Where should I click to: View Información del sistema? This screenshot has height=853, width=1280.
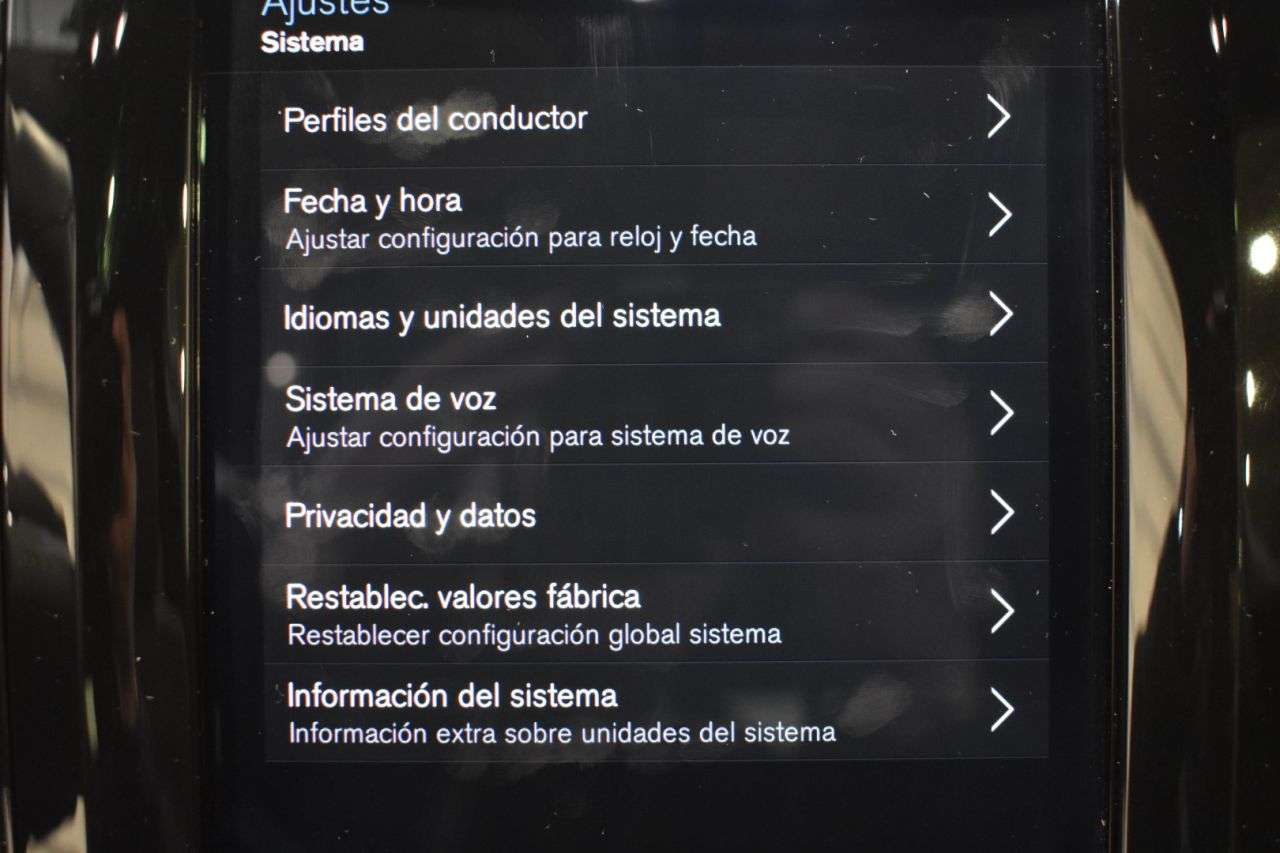(652, 711)
